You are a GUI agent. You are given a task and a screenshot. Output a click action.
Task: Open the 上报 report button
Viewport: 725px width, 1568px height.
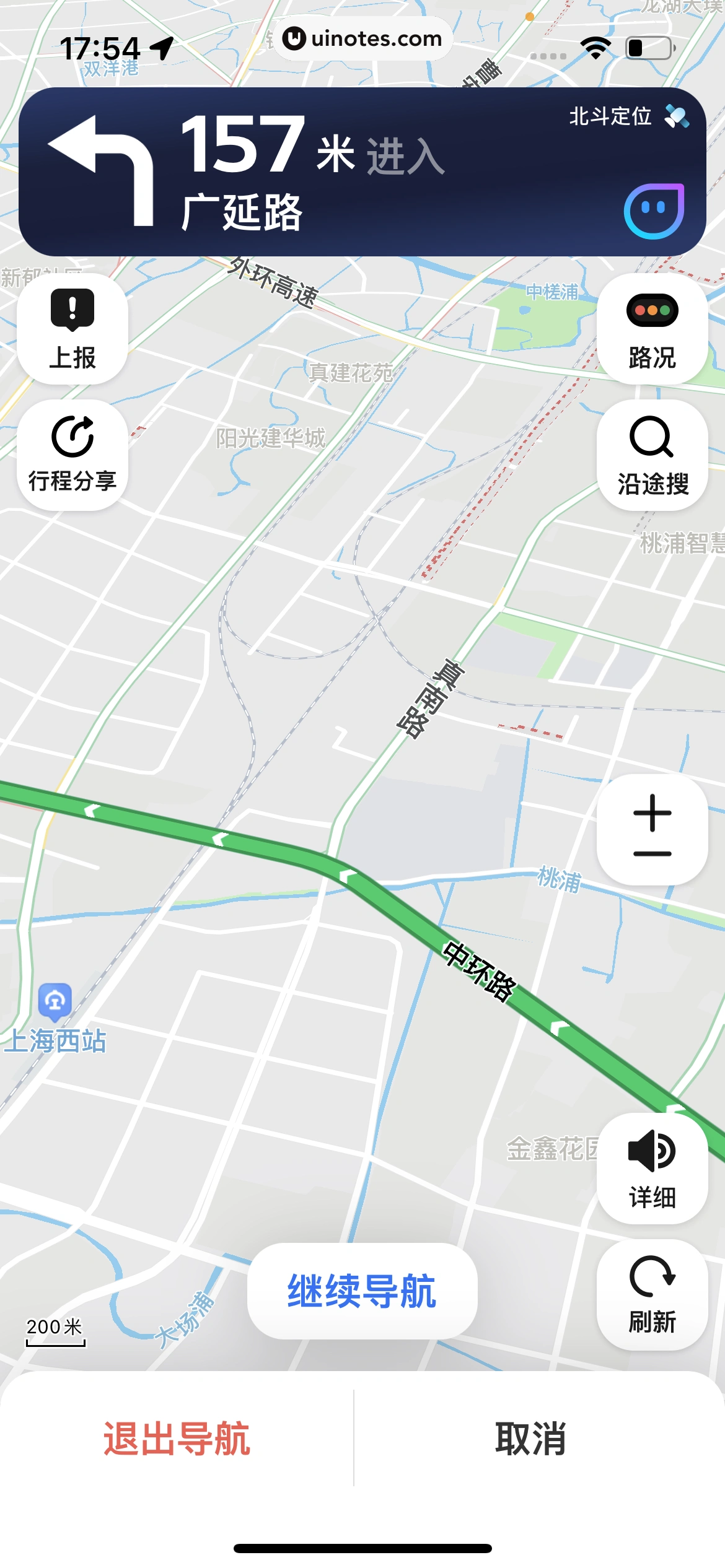(x=72, y=329)
